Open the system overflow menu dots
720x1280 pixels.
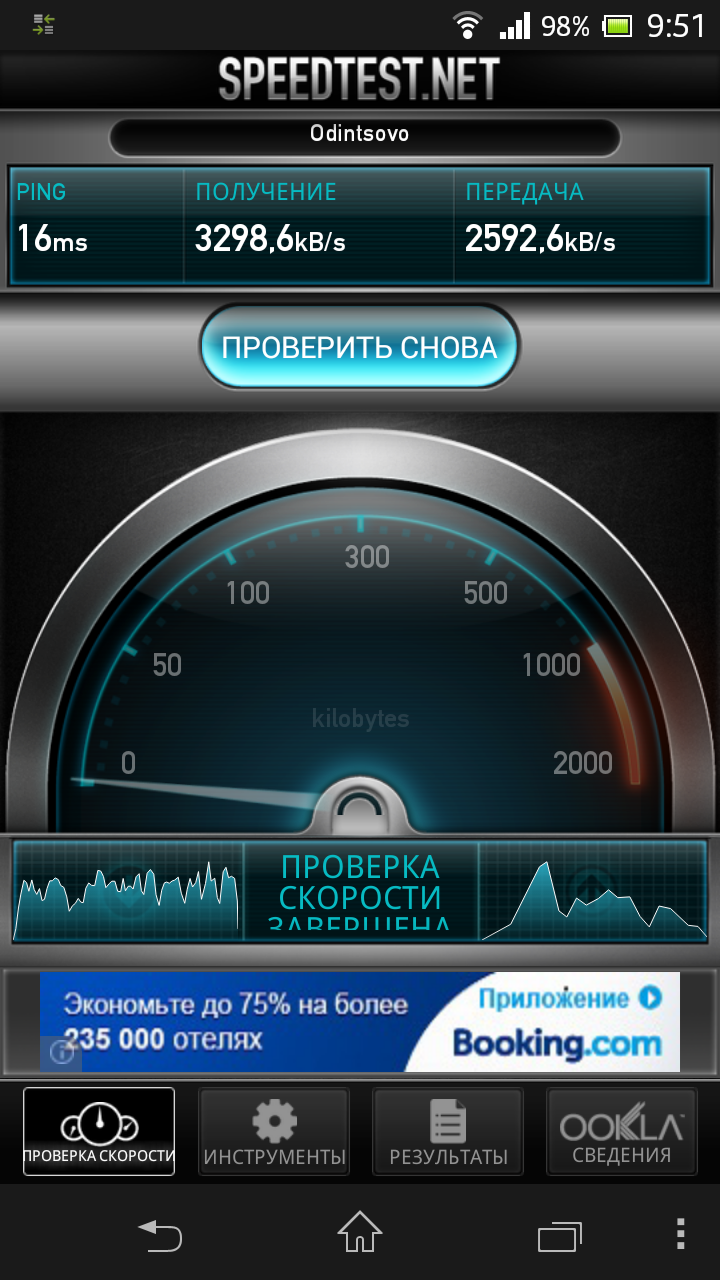(680, 1234)
